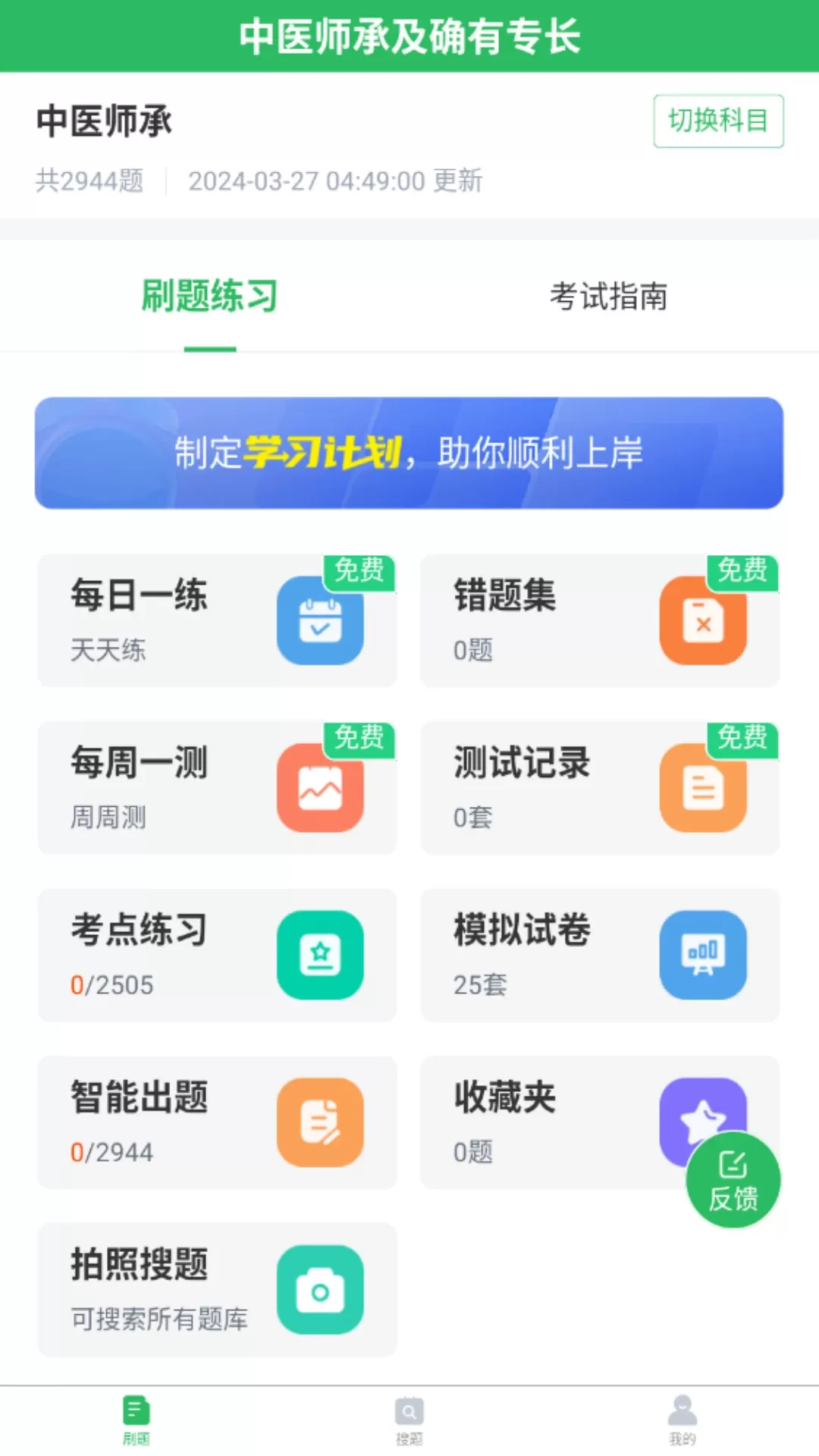The width and height of the screenshot is (819, 1456).
Task: Open the 学习计划 banner
Action: point(409,453)
